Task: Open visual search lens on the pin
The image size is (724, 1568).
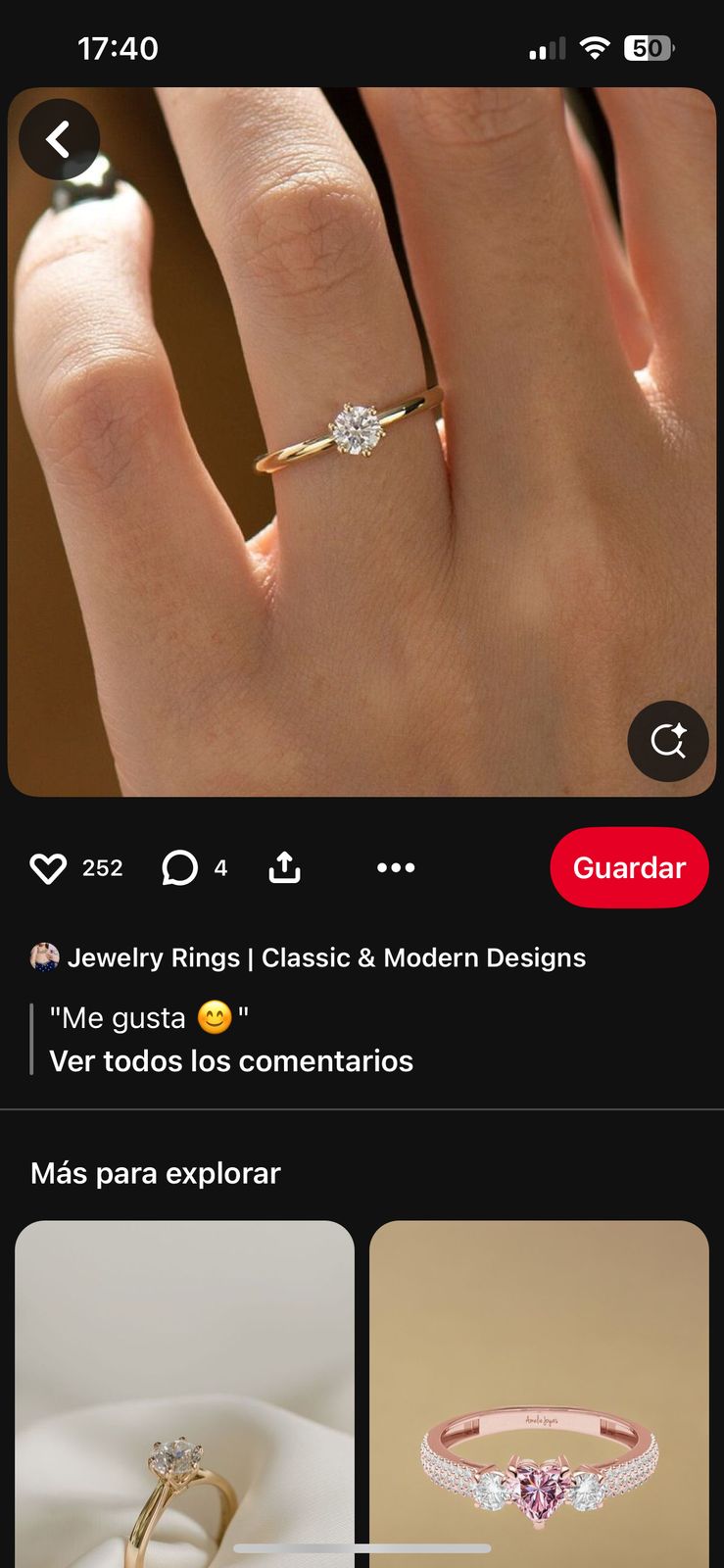Action: tap(668, 741)
